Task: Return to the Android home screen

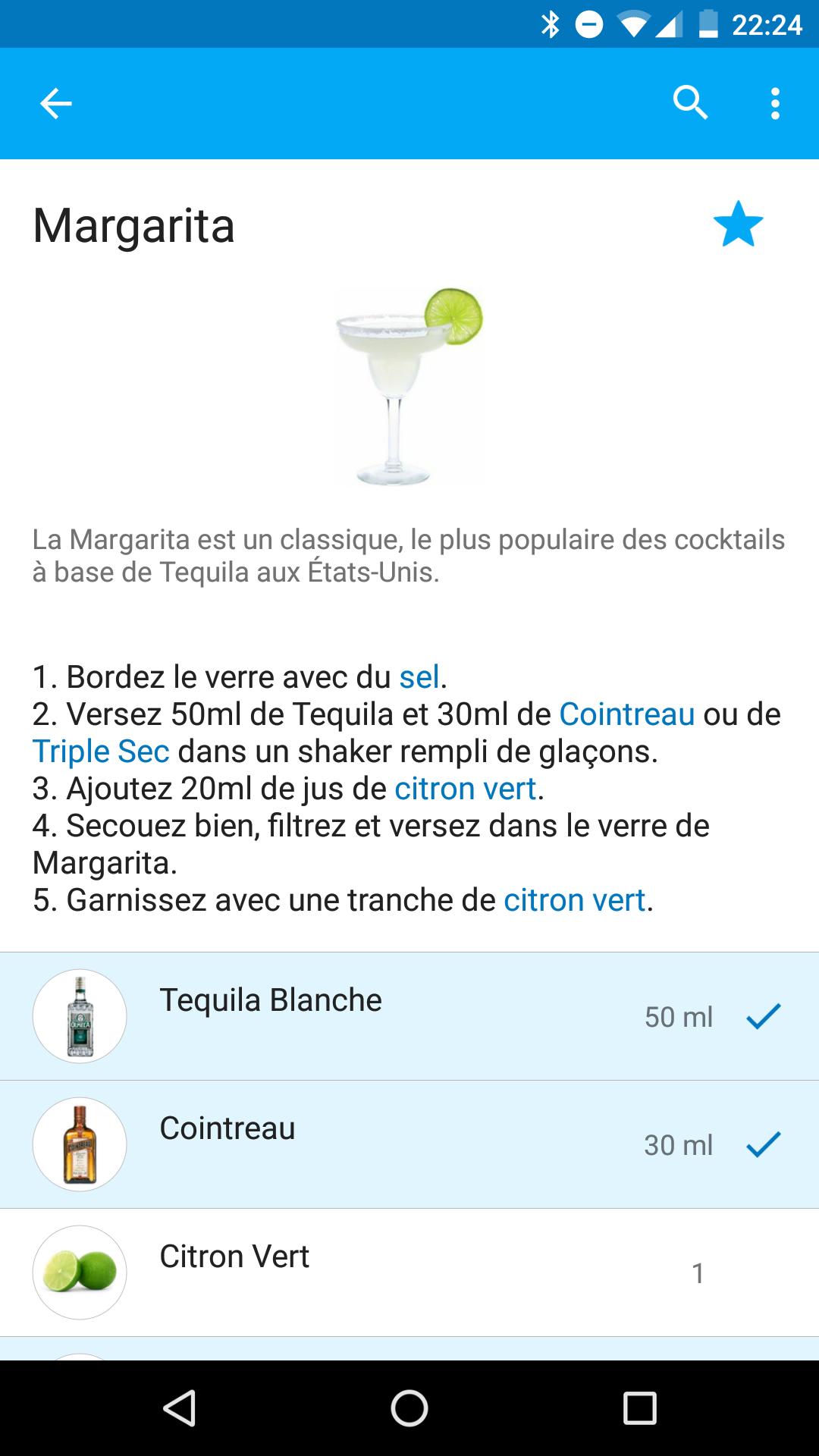Action: point(409,1409)
